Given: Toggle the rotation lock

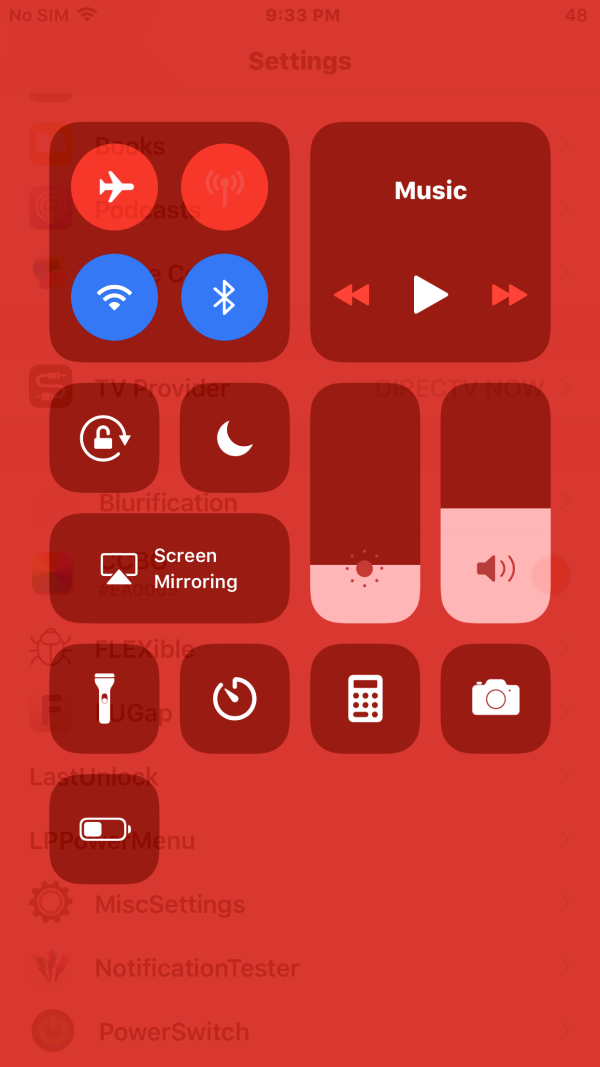Looking at the screenshot, I should point(105,438).
